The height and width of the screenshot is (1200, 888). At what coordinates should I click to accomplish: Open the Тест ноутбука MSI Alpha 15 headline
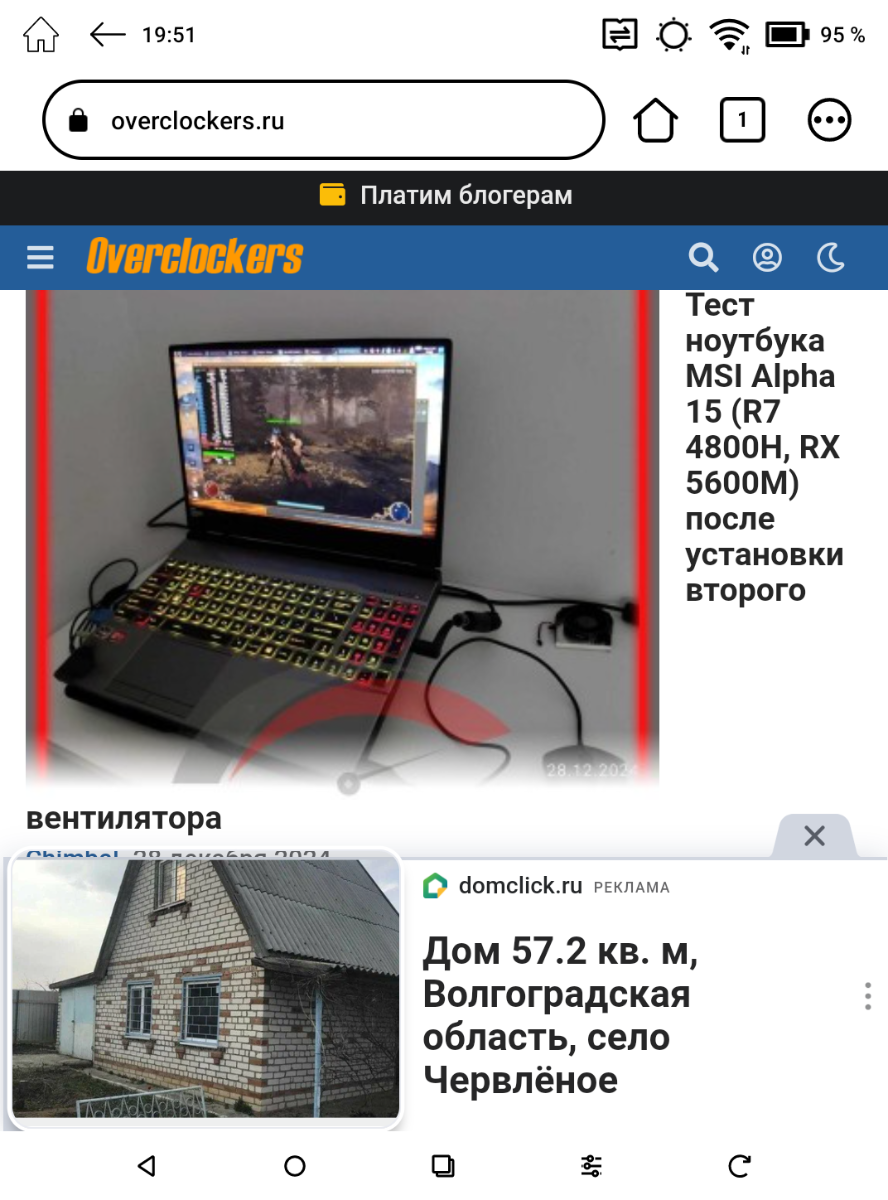click(762, 448)
